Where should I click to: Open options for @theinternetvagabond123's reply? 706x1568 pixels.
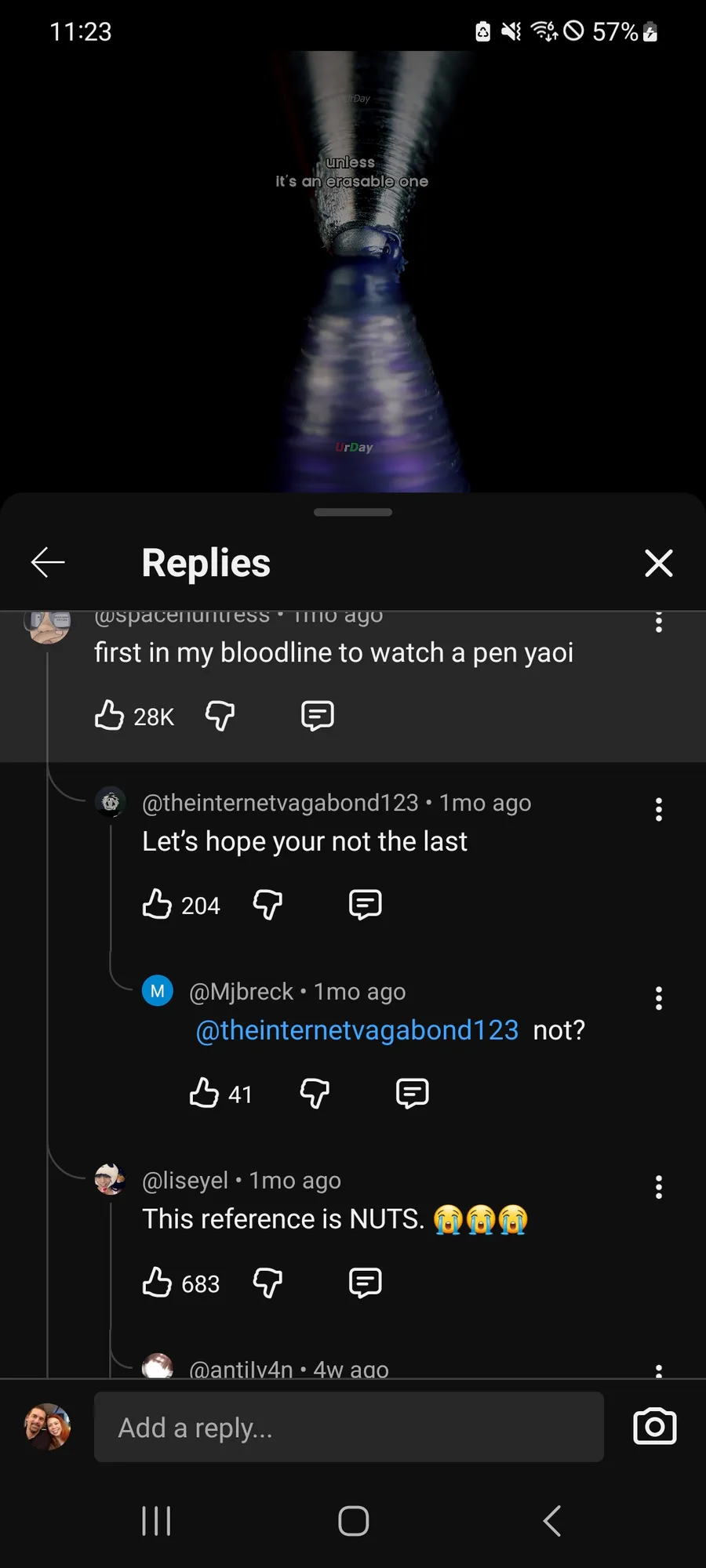click(x=658, y=809)
